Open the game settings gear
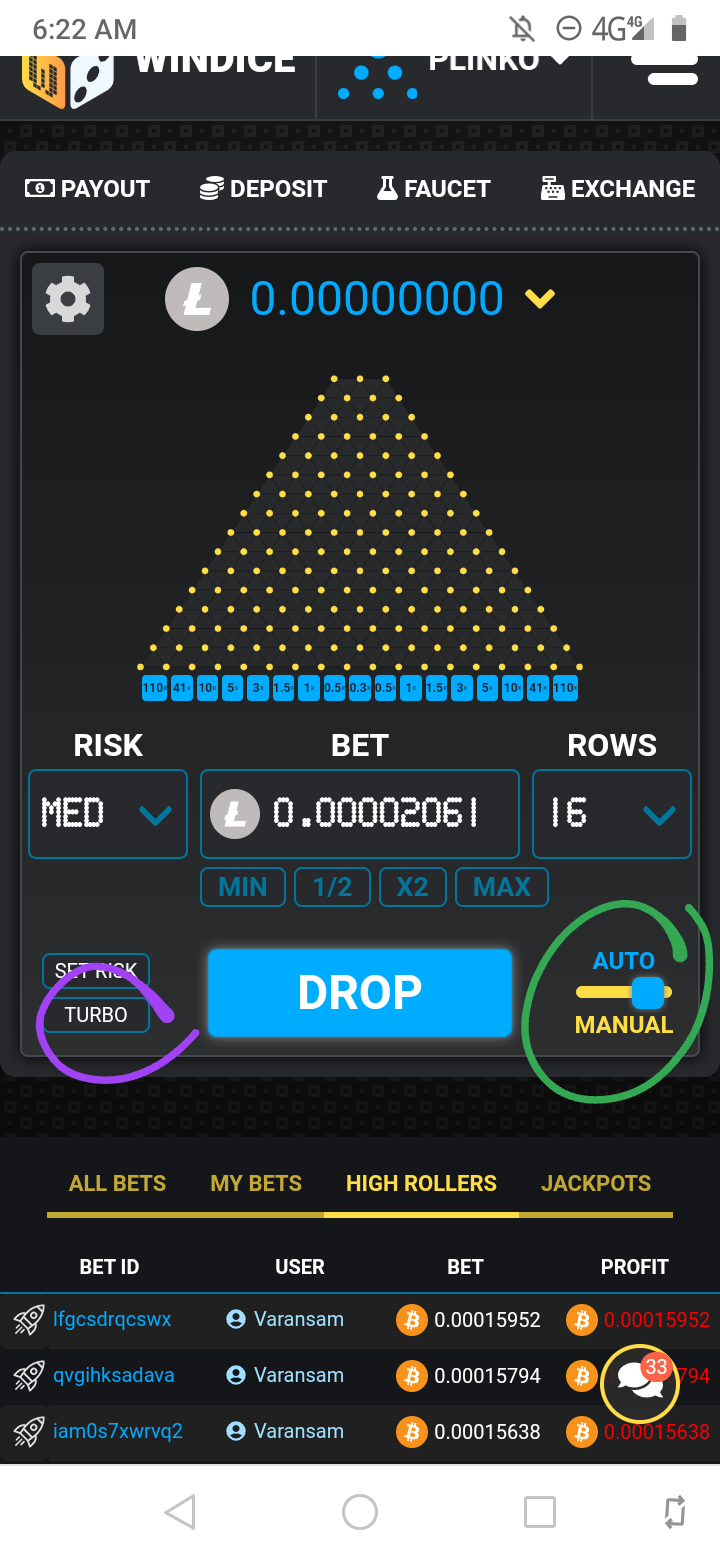This screenshot has height=1560, width=720. [68, 298]
